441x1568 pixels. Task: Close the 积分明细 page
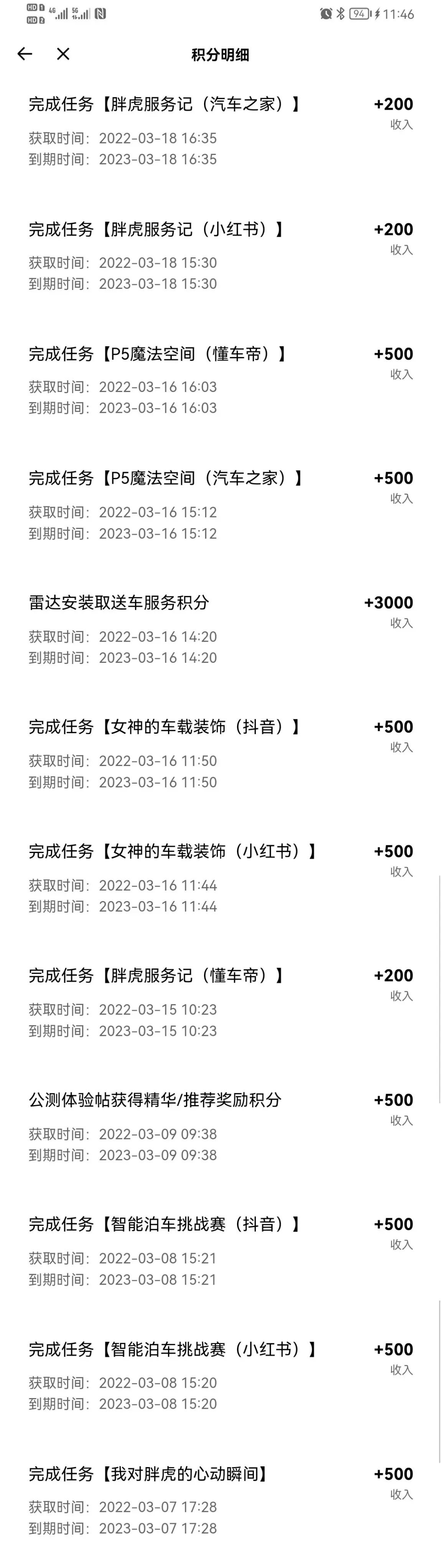tap(63, 54)
